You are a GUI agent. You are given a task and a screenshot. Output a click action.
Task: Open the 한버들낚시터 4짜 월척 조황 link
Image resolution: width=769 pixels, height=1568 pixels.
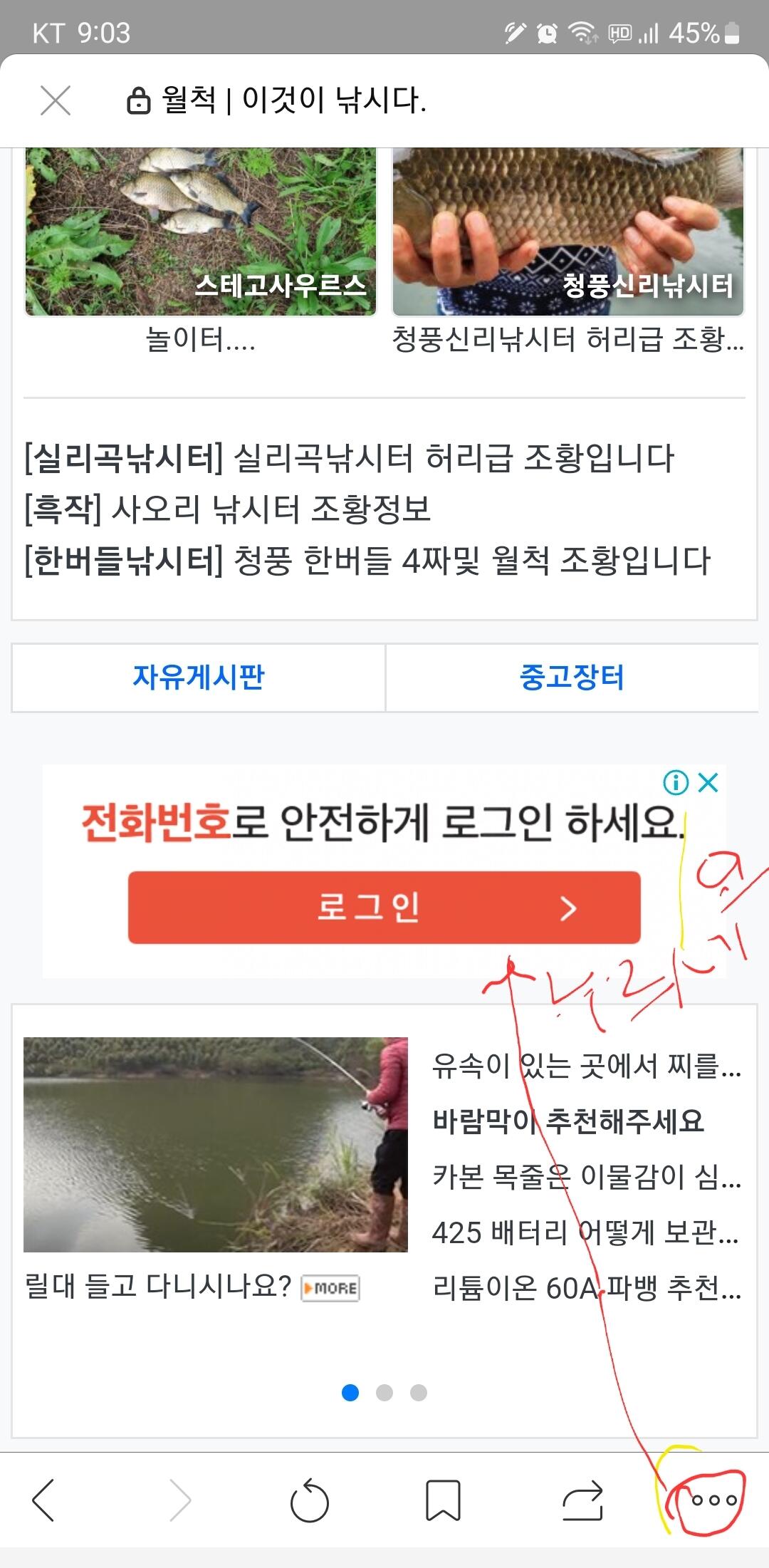coord(367,561)
